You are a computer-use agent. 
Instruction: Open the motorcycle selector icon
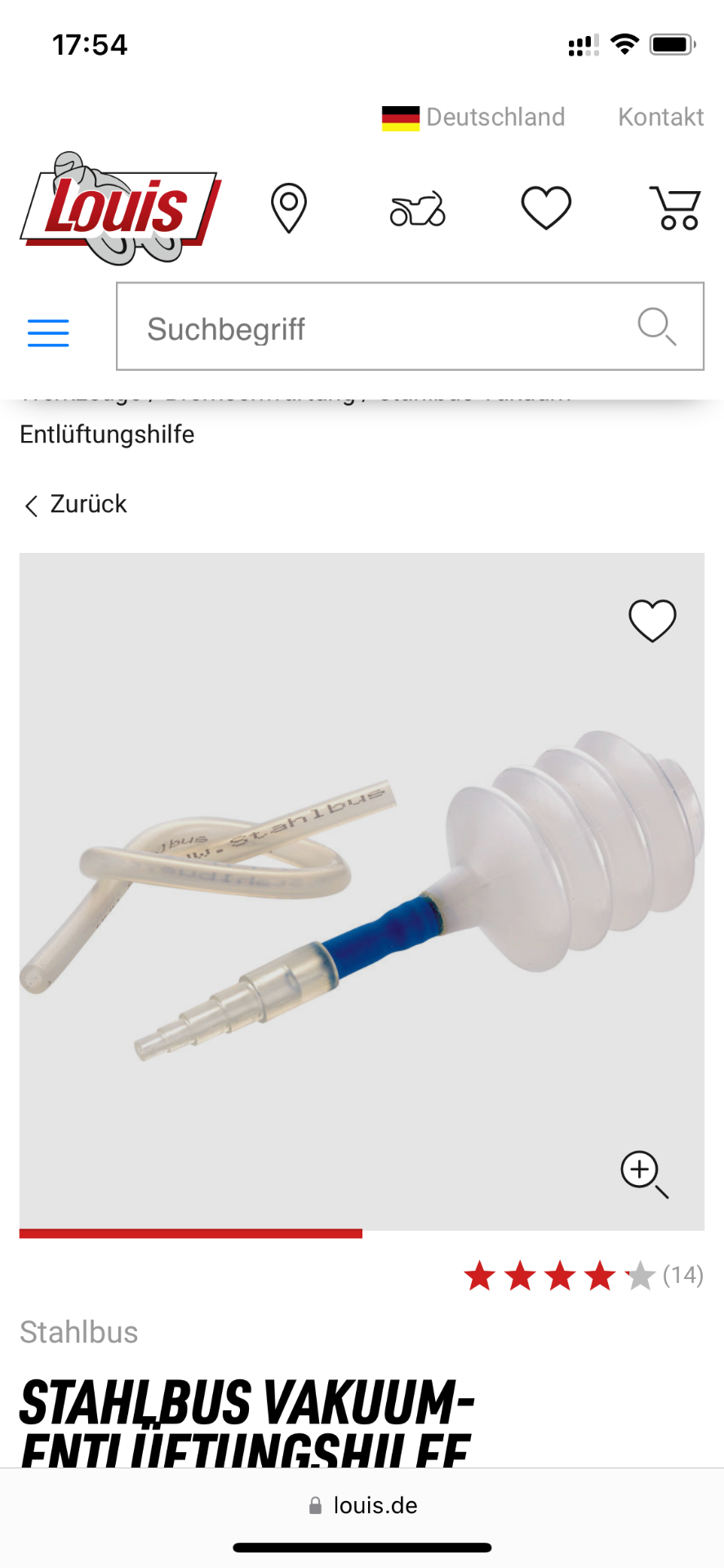tap(417, 209)
